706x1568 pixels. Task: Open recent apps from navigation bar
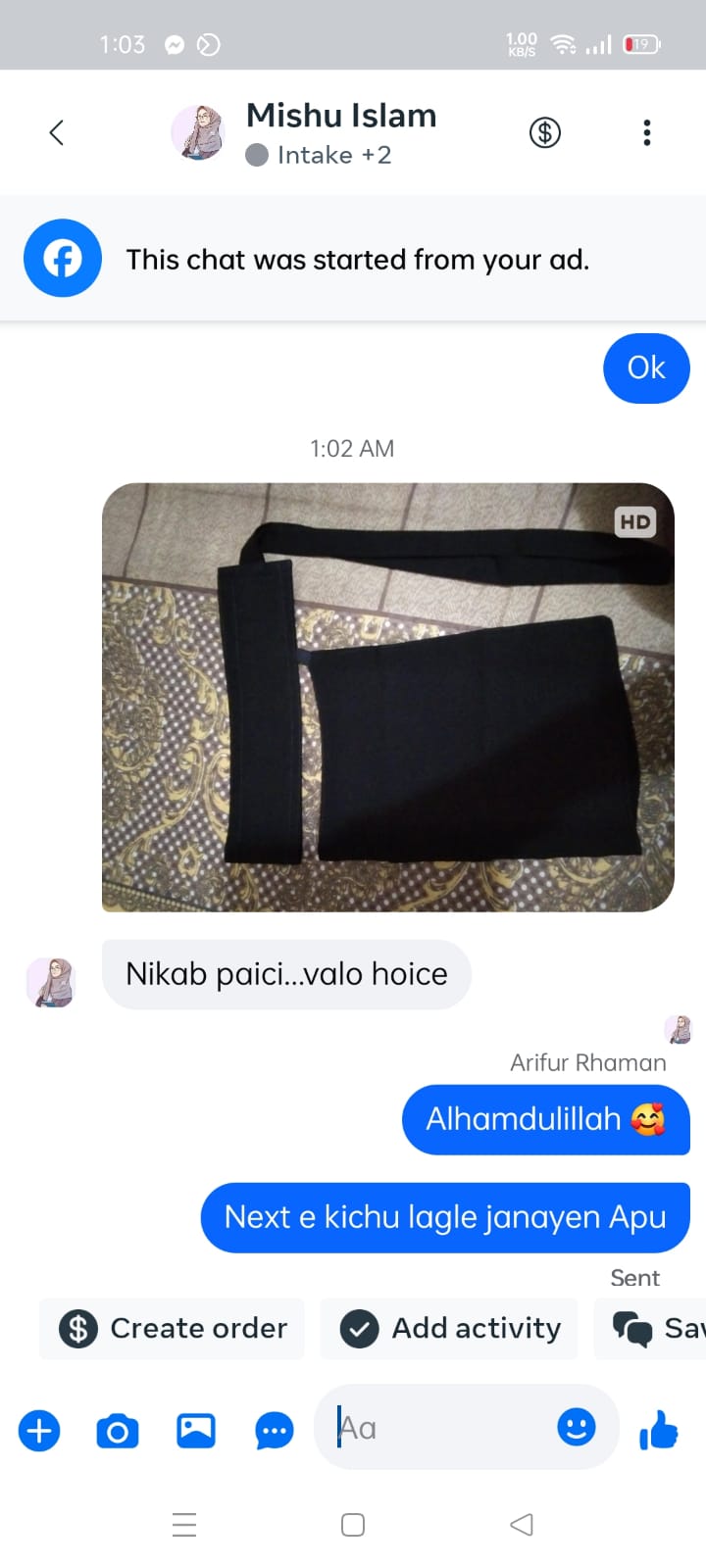(184, 1525)
